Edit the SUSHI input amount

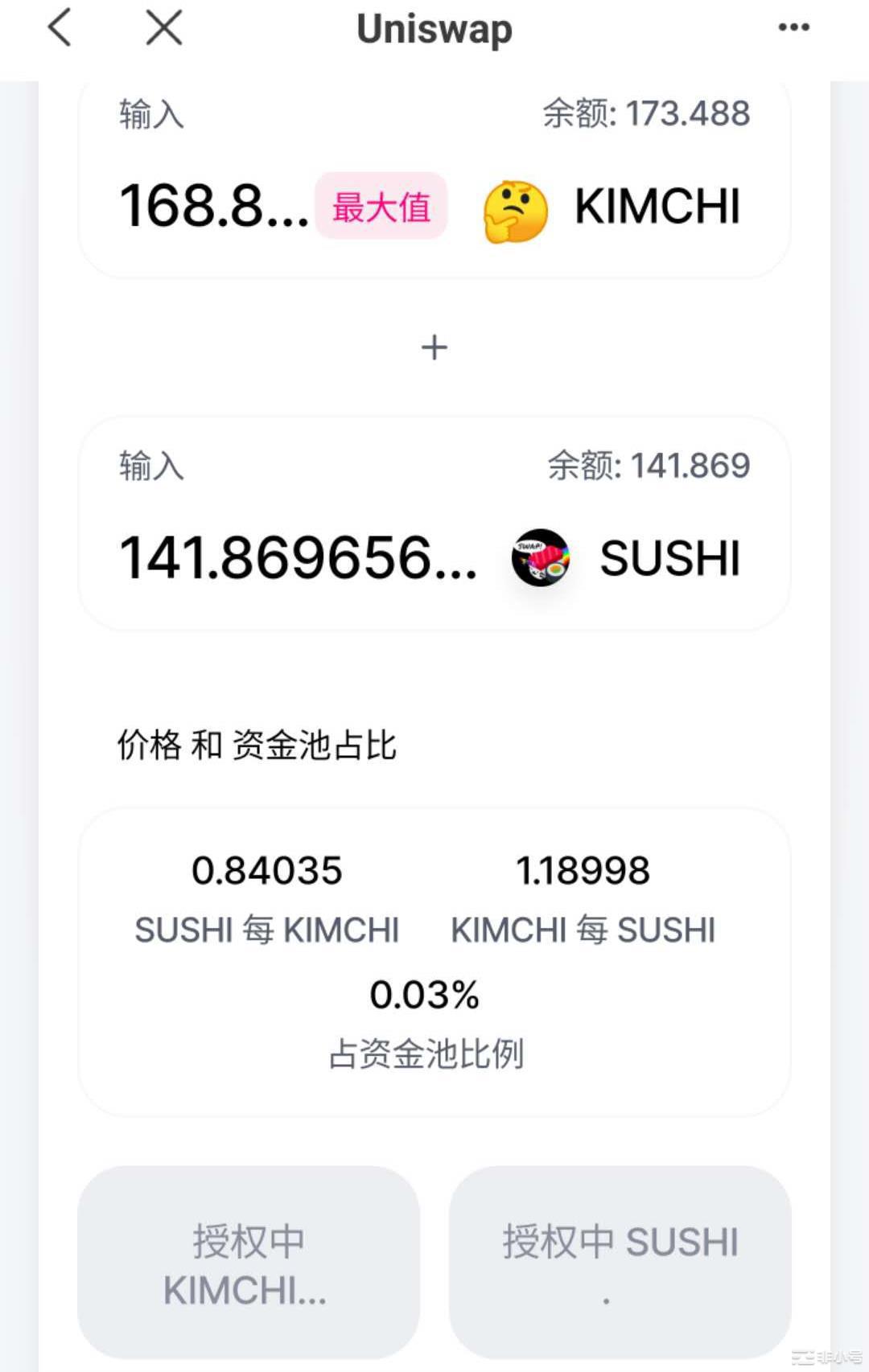[298, 558]
